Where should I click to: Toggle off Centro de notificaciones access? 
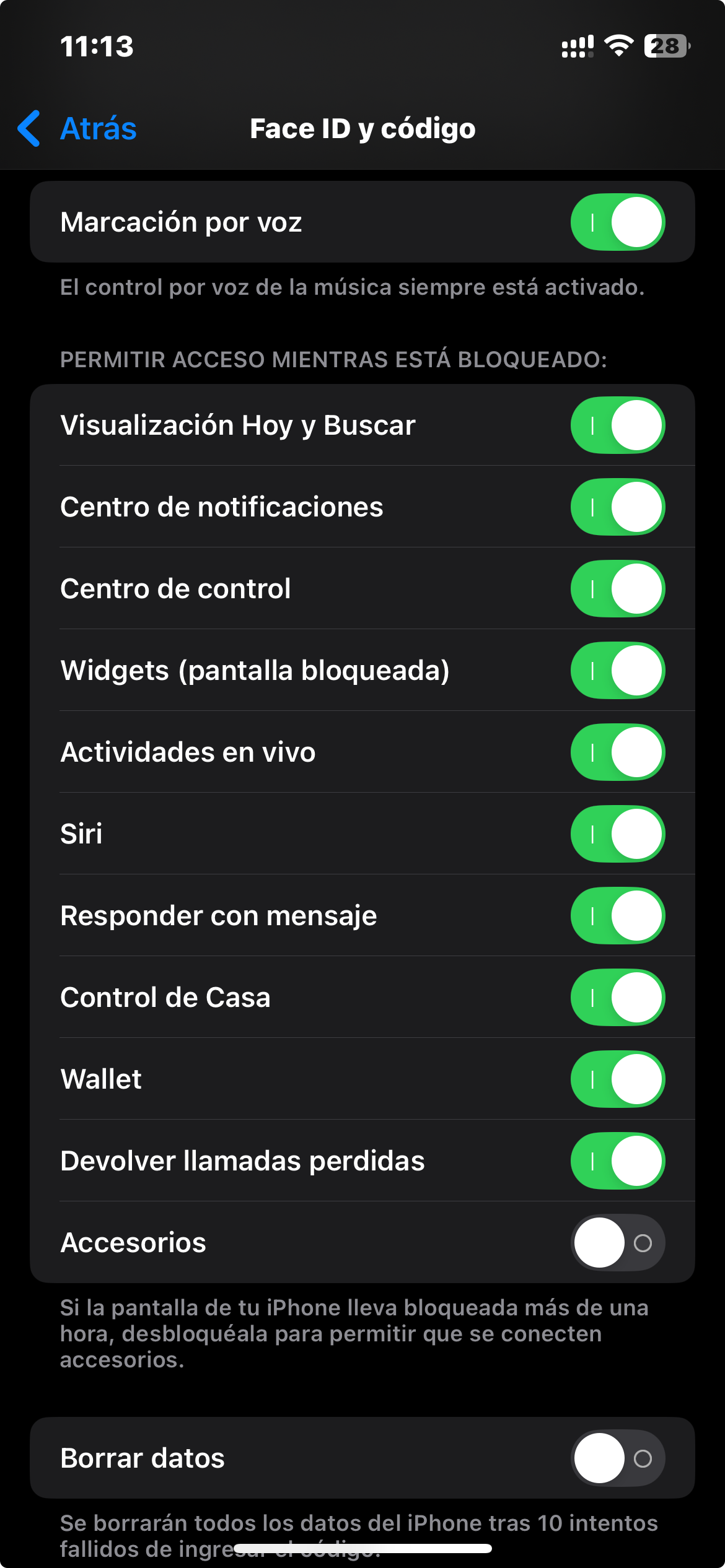pyautogui.click(x=617, y=507)
